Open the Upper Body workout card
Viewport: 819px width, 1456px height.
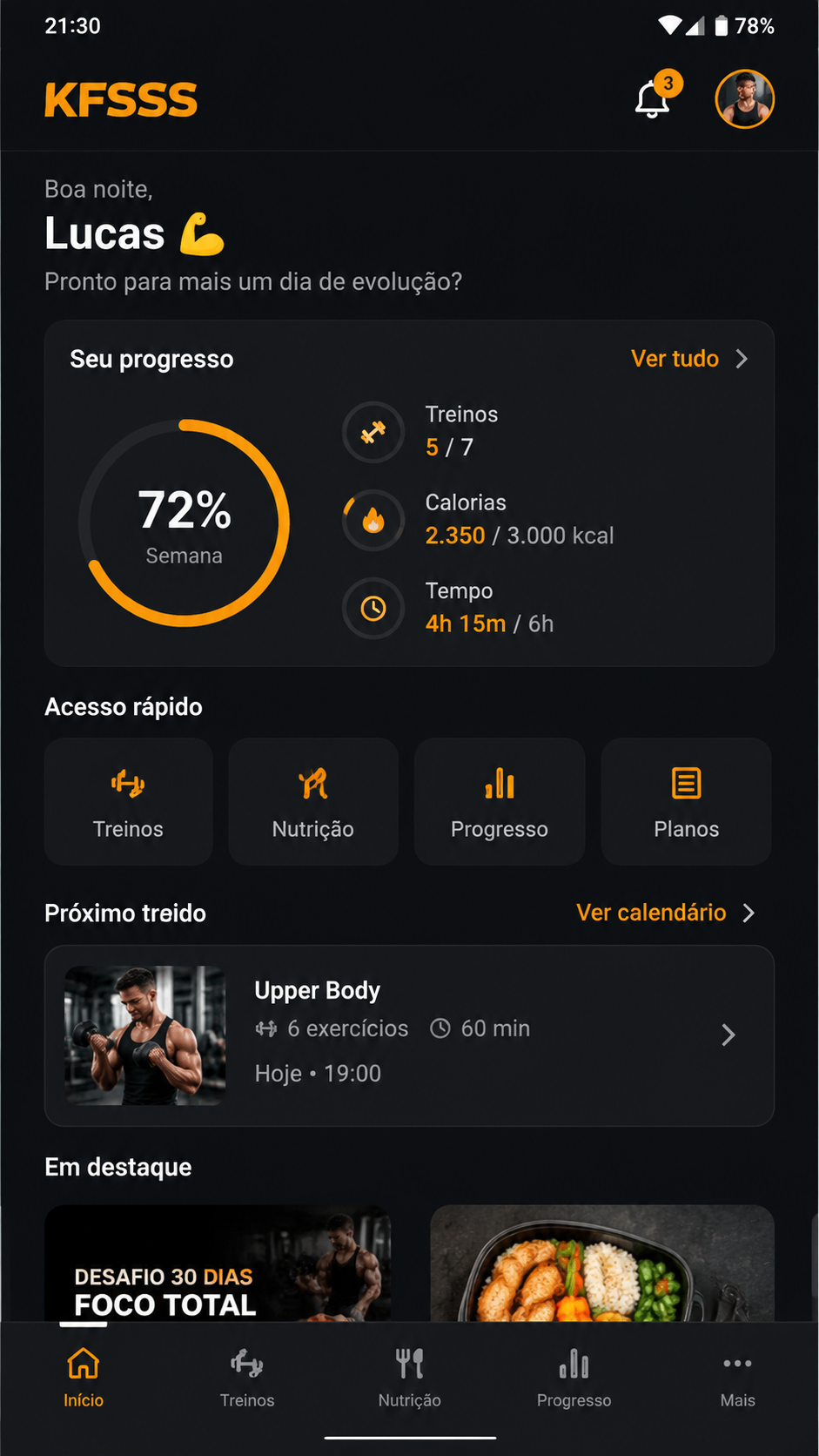(409, 1035)
